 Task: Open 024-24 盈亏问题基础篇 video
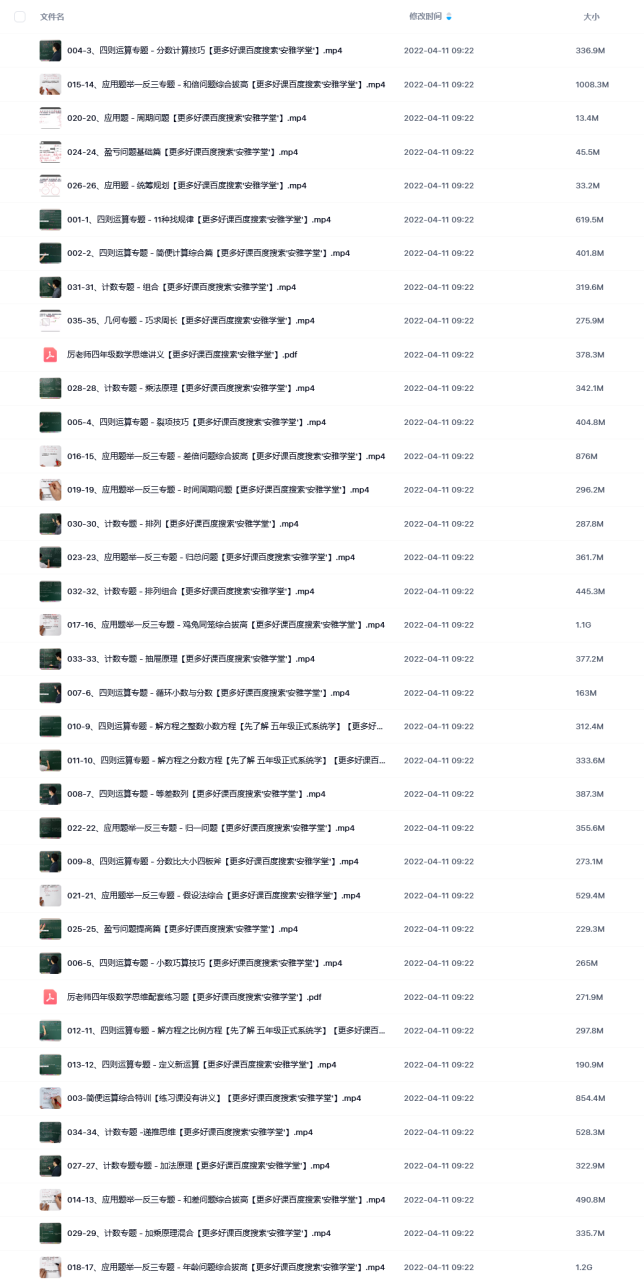tap(182, 152)
